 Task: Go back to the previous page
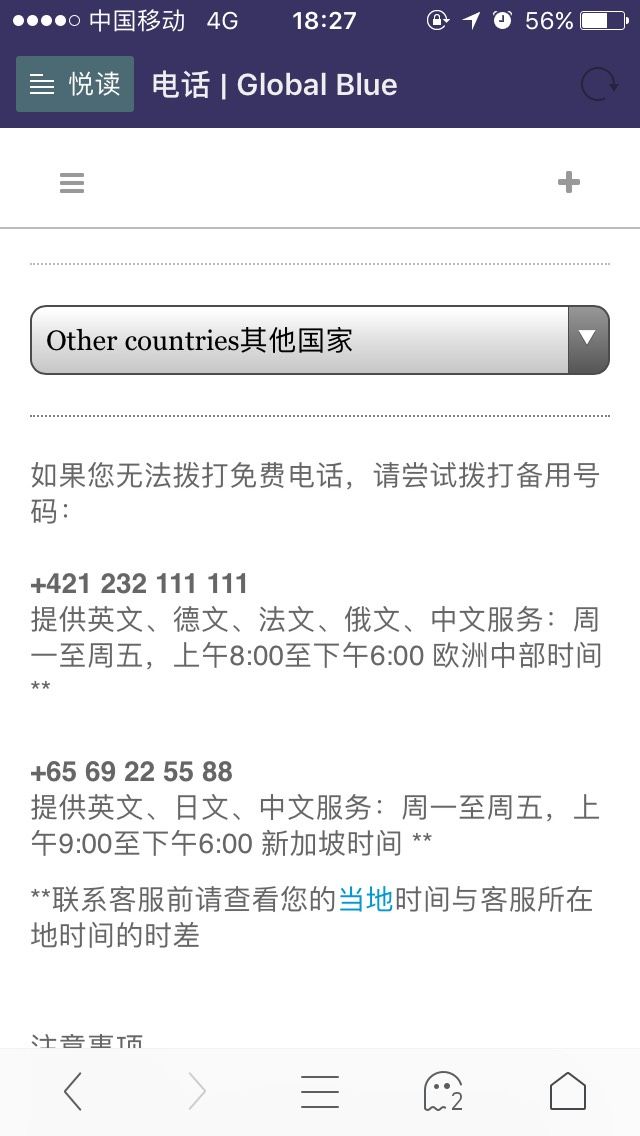click(x=72, y=1091)
